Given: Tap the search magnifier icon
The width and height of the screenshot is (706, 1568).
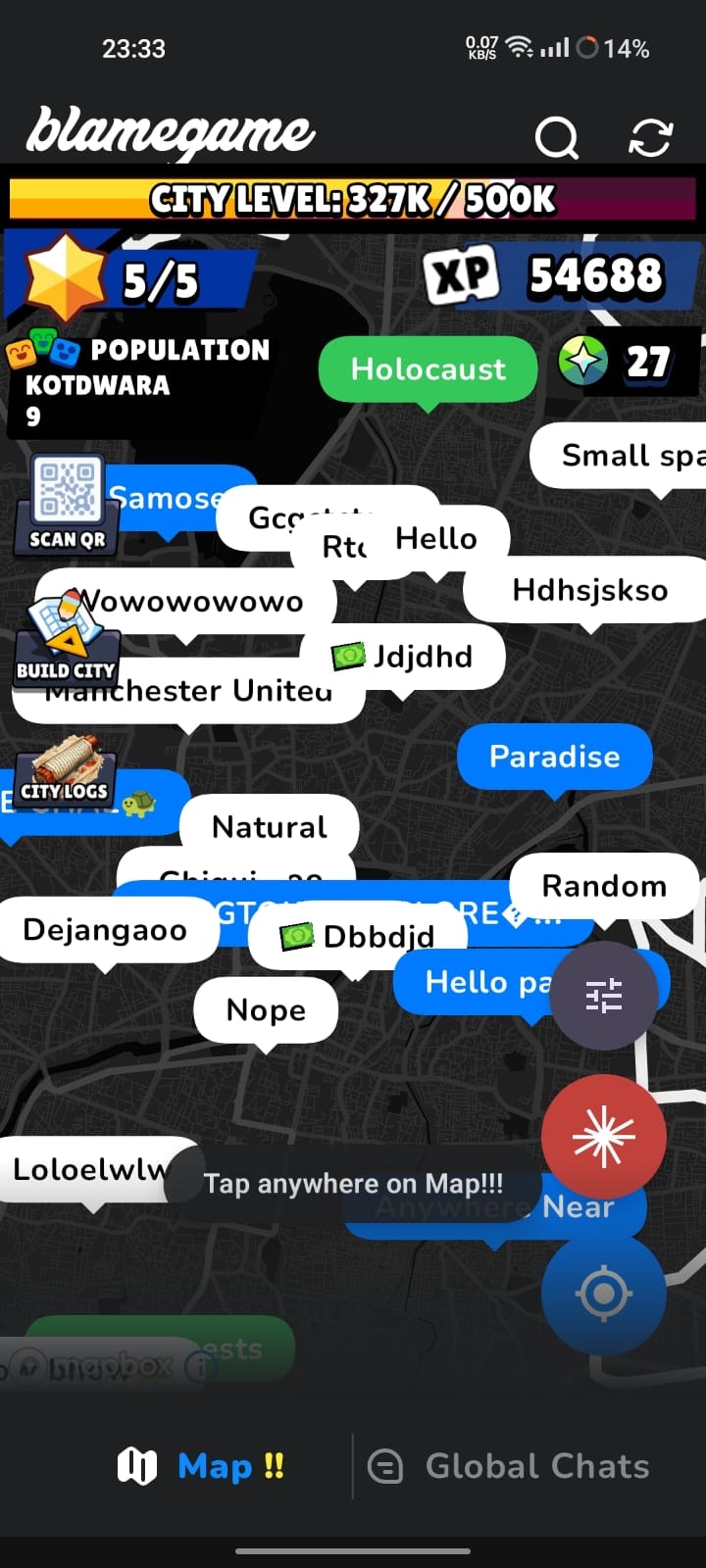Looking at the screenshot, I should 557,138.
